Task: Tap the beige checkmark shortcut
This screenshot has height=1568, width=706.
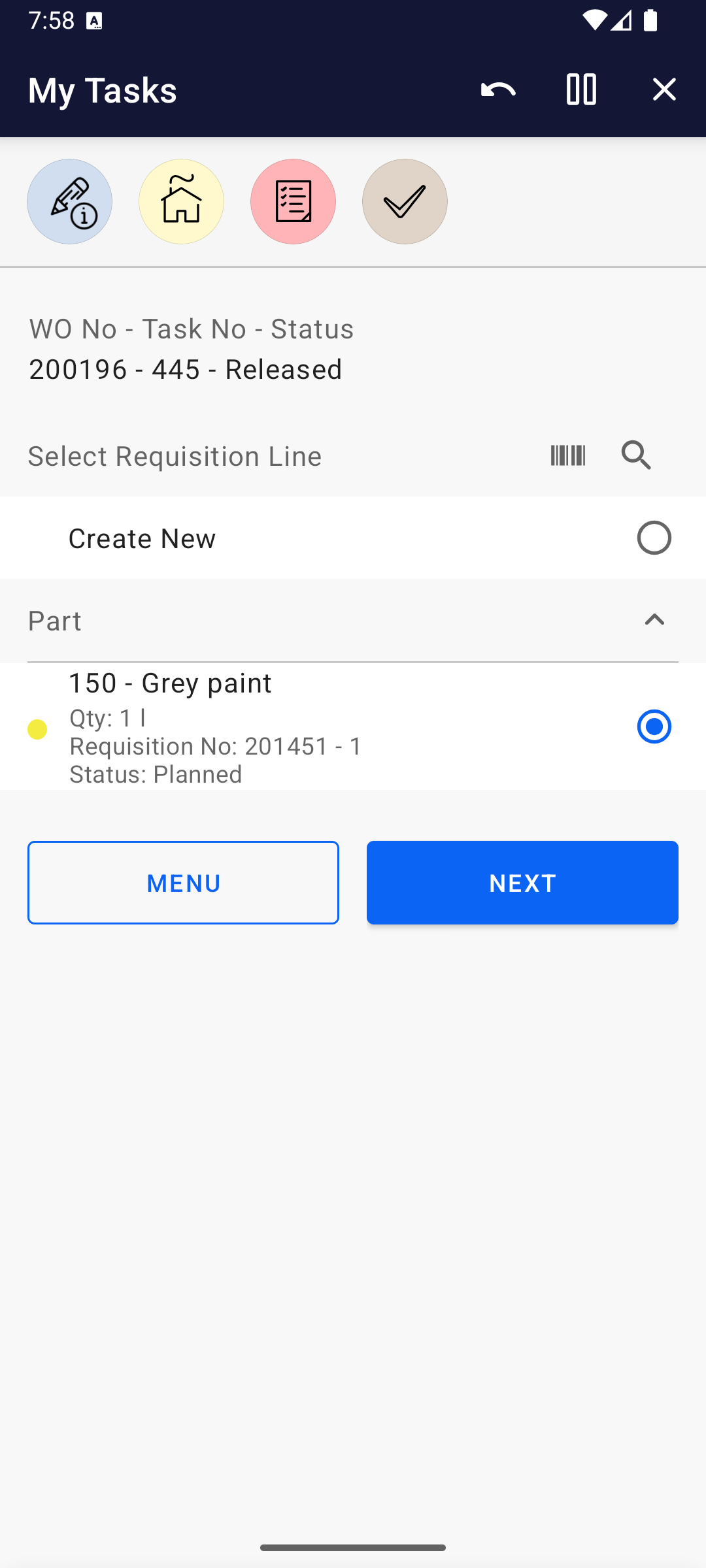Action: (x=405, y=202)
